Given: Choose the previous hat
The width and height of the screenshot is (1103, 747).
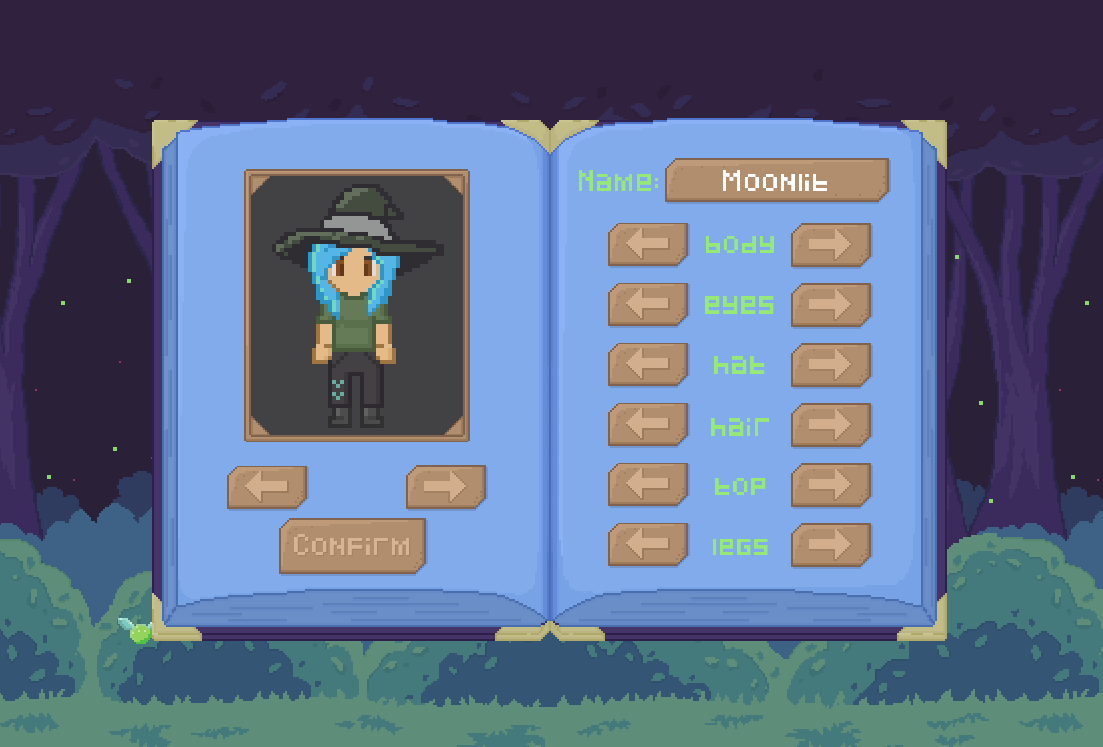Looking at the screenshot, I should coord(648,364).
